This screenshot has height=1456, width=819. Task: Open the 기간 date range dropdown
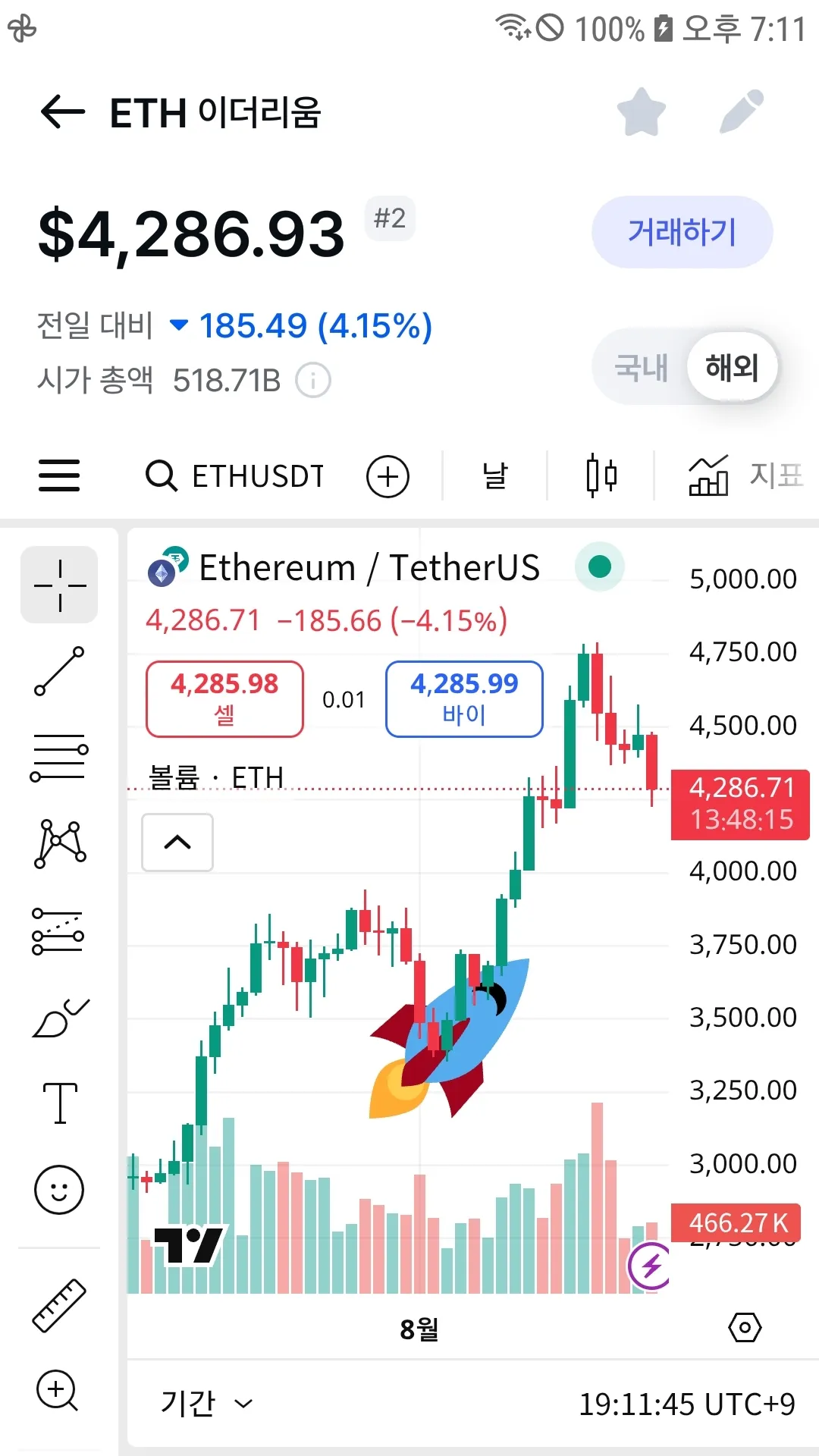206,1403
